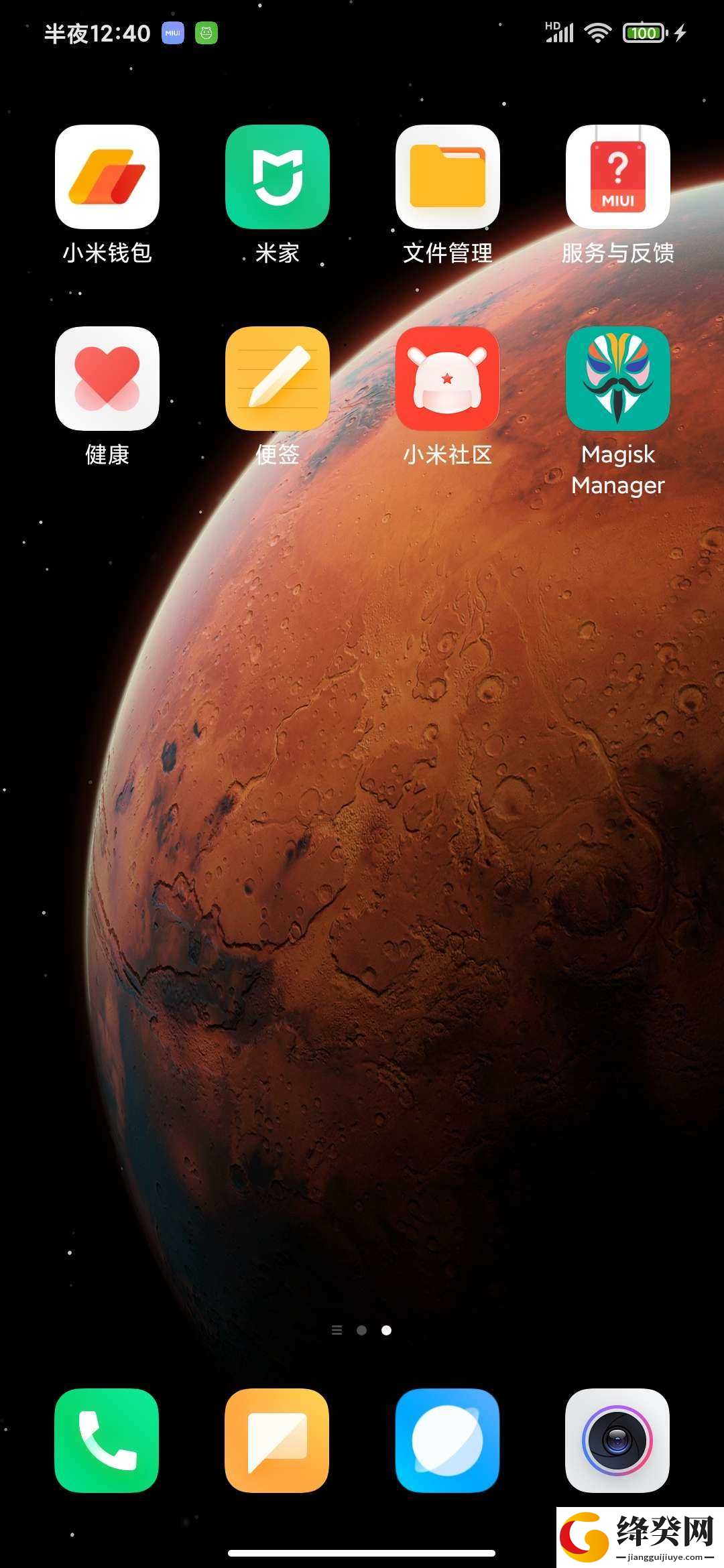
Task: Launch the browser from the dock
Action: [448, 1441]
